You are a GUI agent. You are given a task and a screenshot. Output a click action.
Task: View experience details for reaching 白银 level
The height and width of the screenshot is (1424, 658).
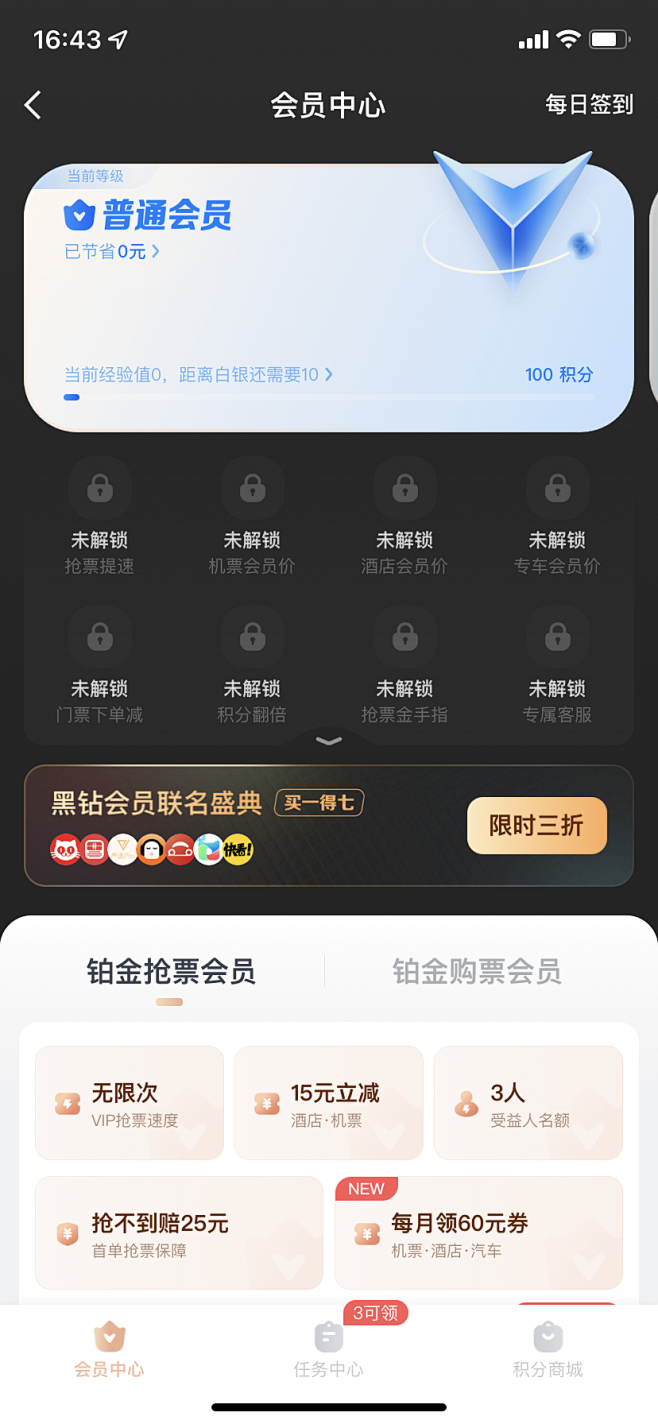[x=198, y=375]
